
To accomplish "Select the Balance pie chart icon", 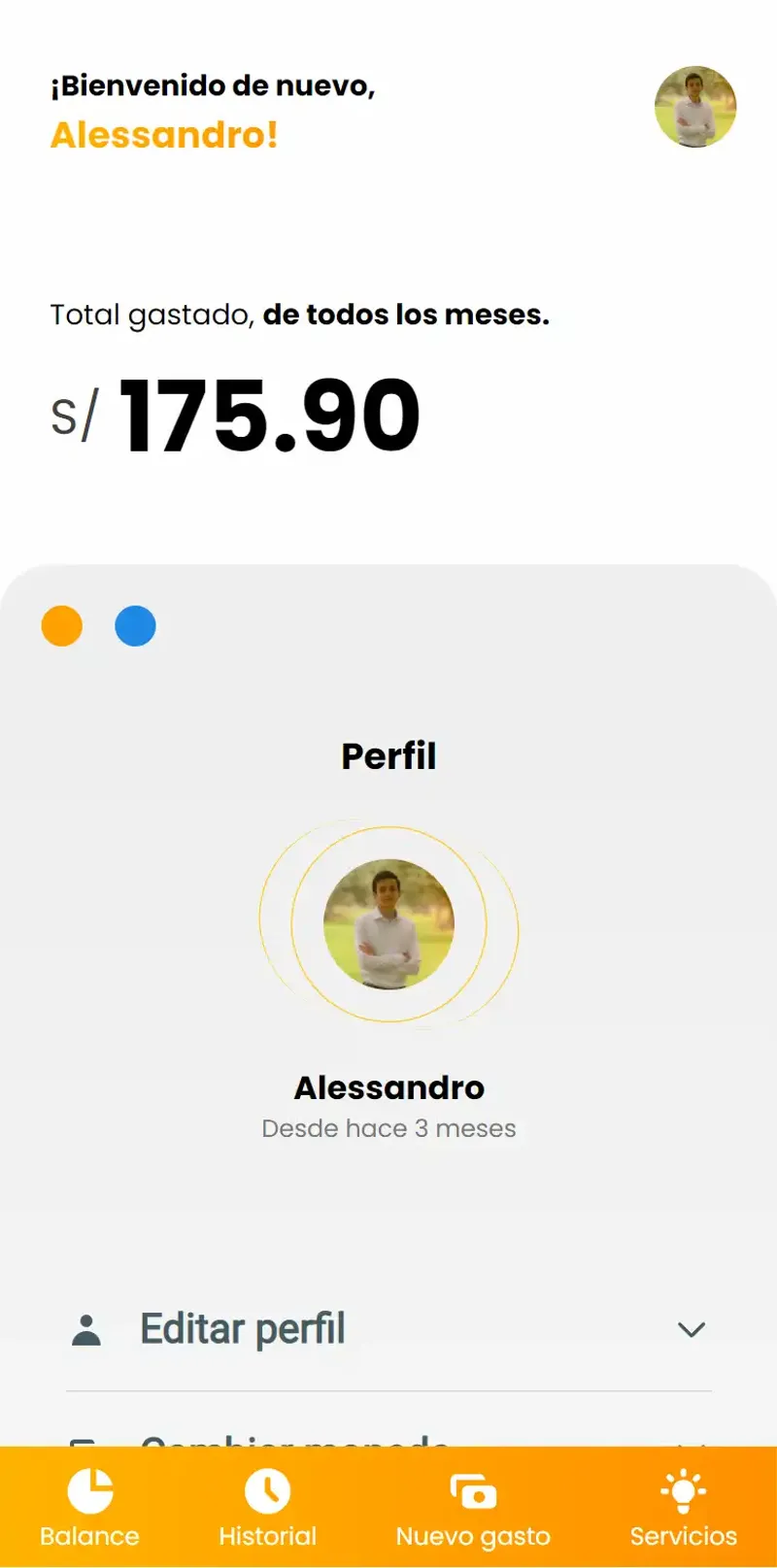I will pyautogui.click(x=87, y=1492).
